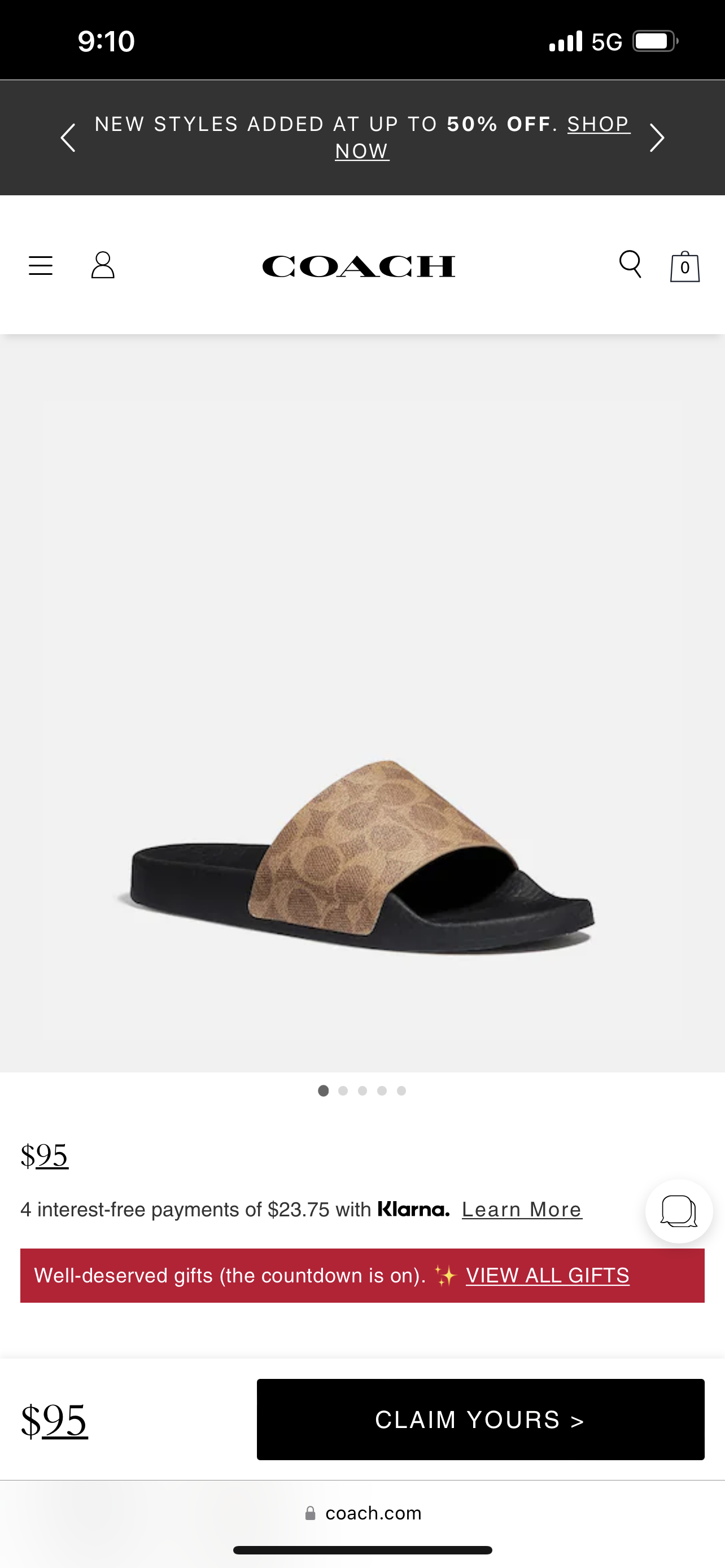Open the live chat bubble
This screenshot has width=725, height=1568.
(679, 1211)
